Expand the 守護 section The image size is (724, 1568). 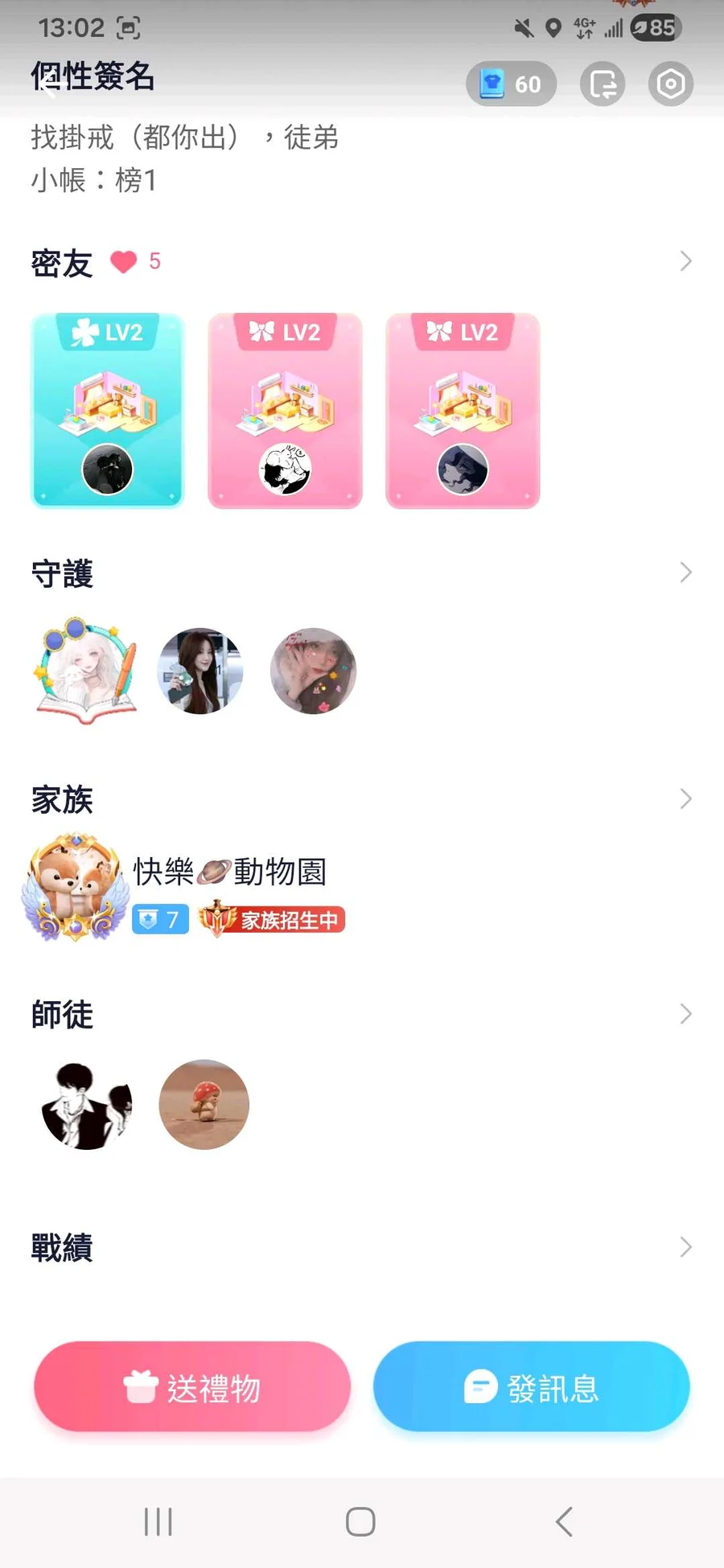[685, 573]
